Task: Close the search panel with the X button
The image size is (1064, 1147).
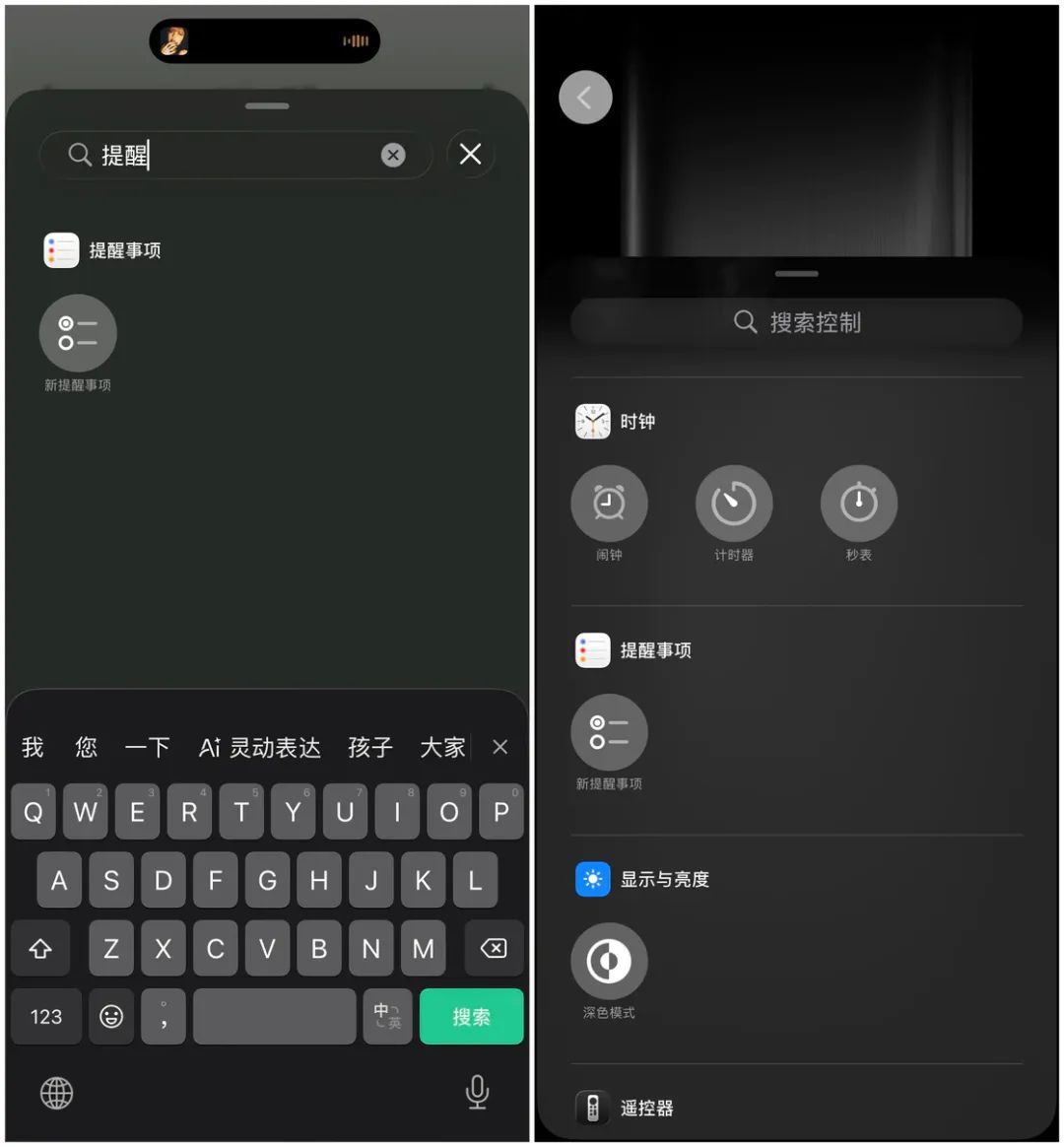Action: click(470, 154)
